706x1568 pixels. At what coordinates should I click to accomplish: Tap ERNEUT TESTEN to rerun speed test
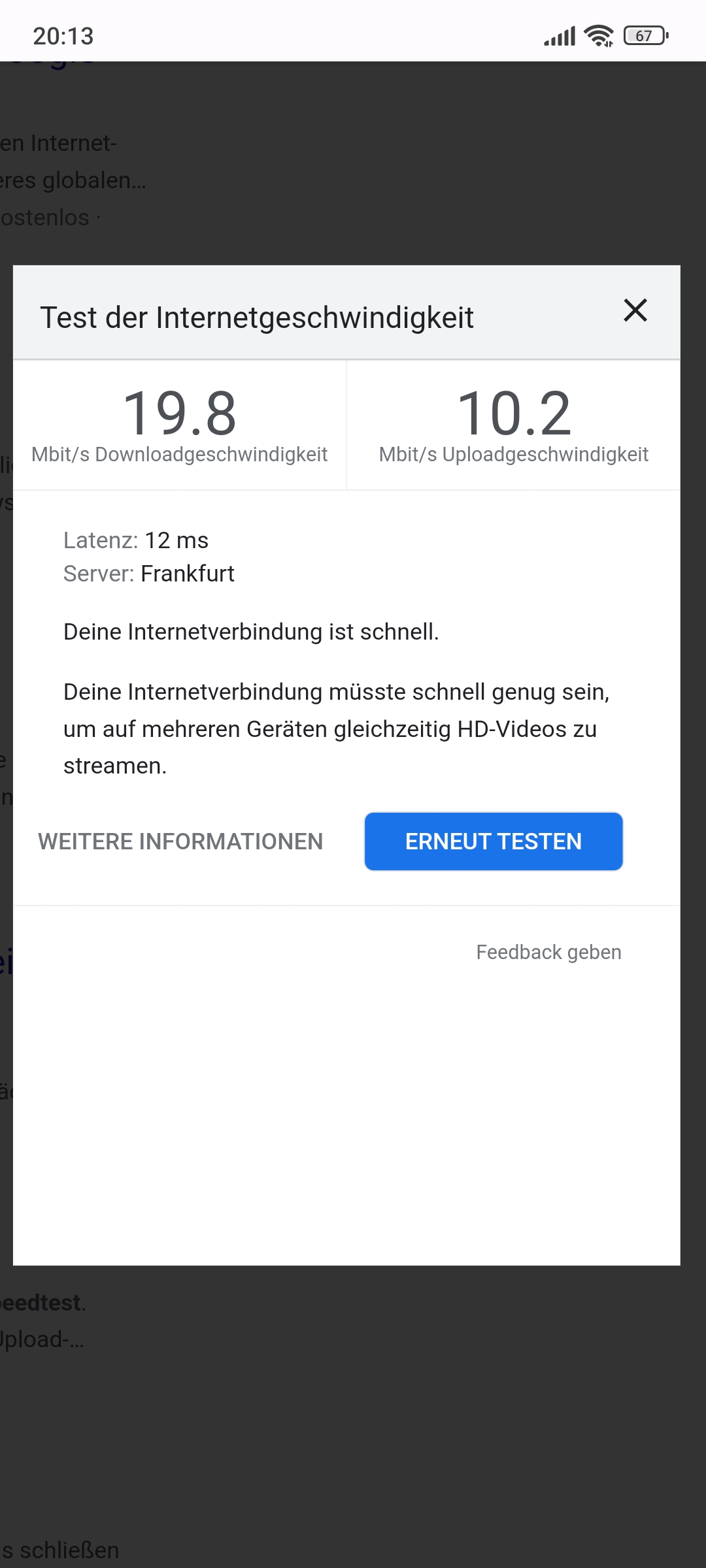point(494,841)
